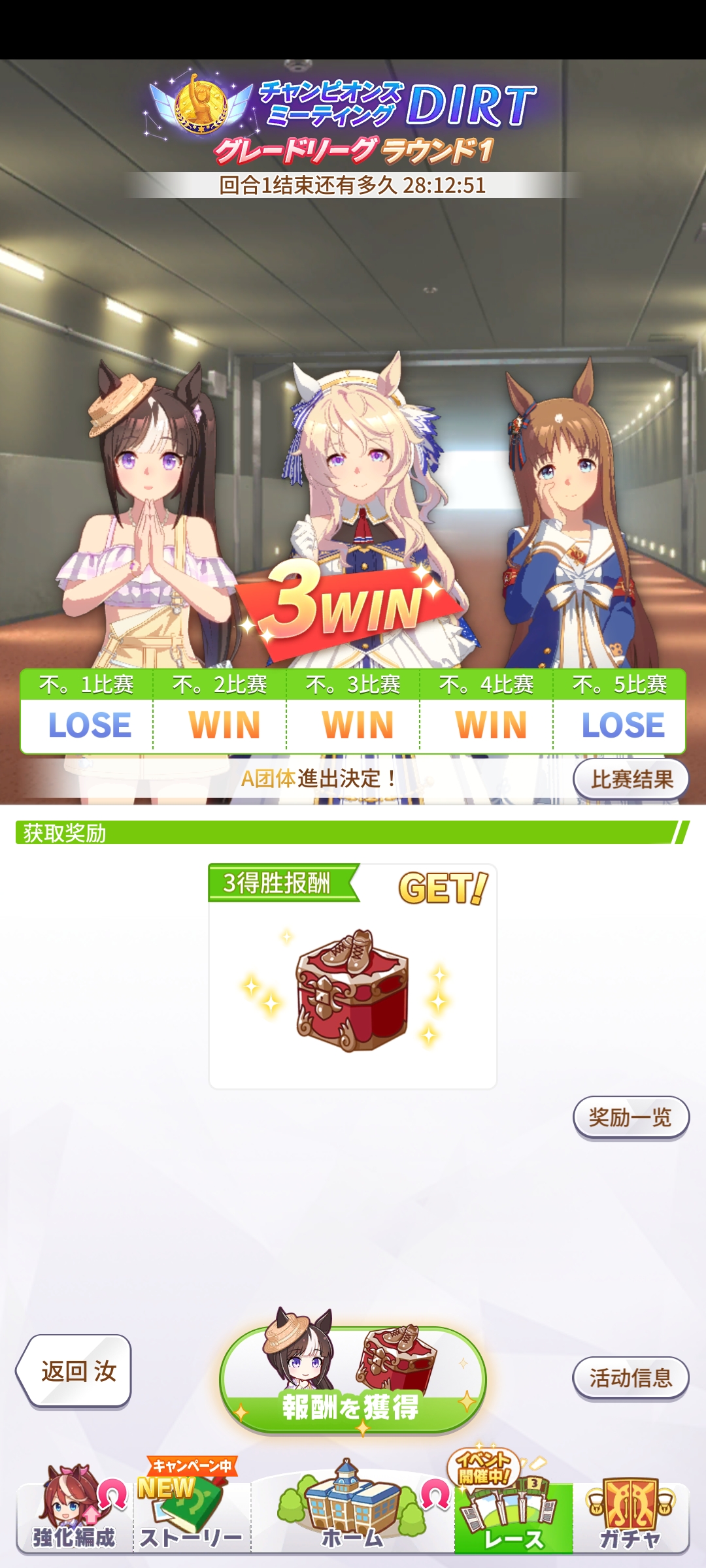The height and width of the screenshot is (1568, 706).
Task: Tap the round 1 countdown timer text
Action: click(353, 185)
